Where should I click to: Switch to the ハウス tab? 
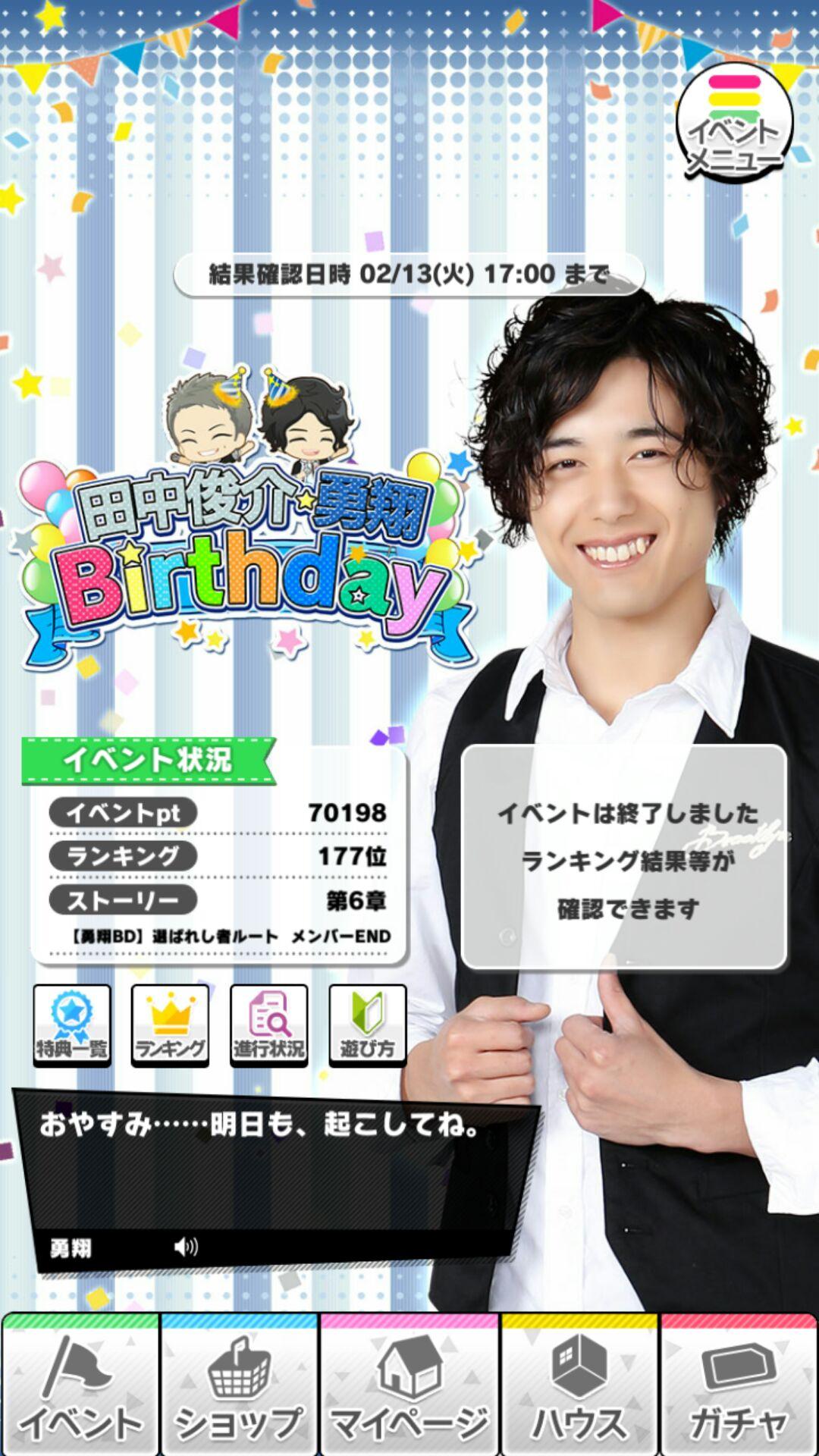580,1386
